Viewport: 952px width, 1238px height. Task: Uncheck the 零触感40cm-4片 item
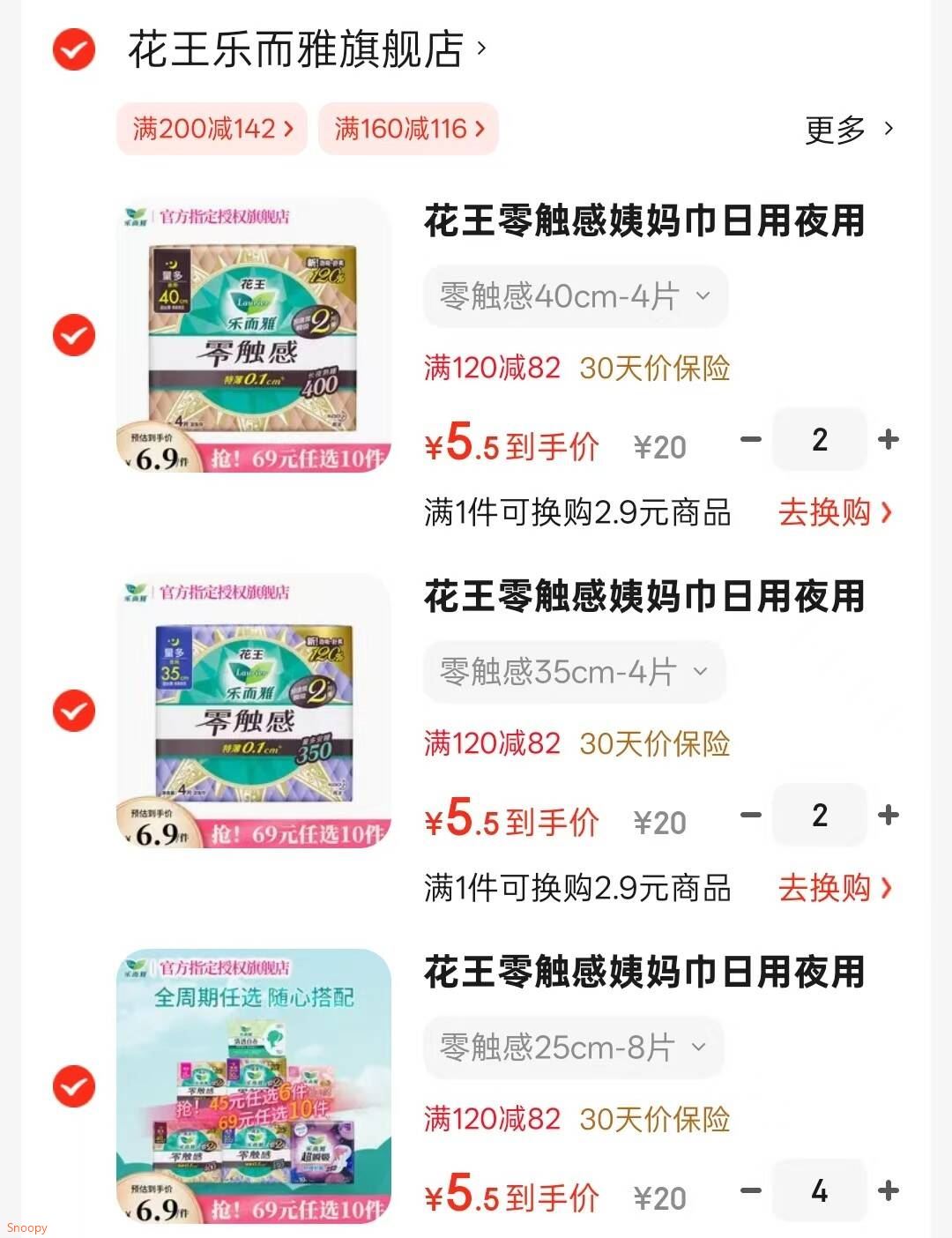(x=74, y=335)
